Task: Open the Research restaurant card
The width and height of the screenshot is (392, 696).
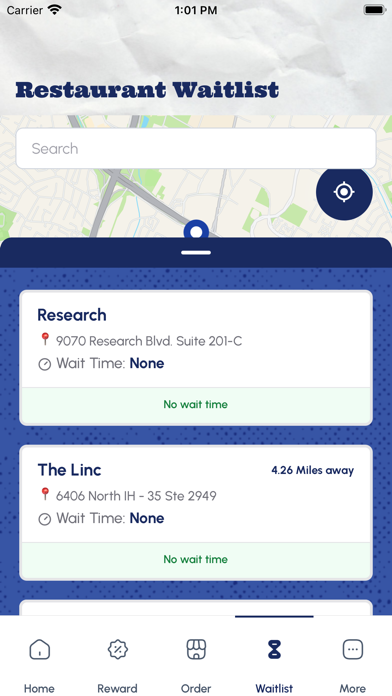Action: 196,358
